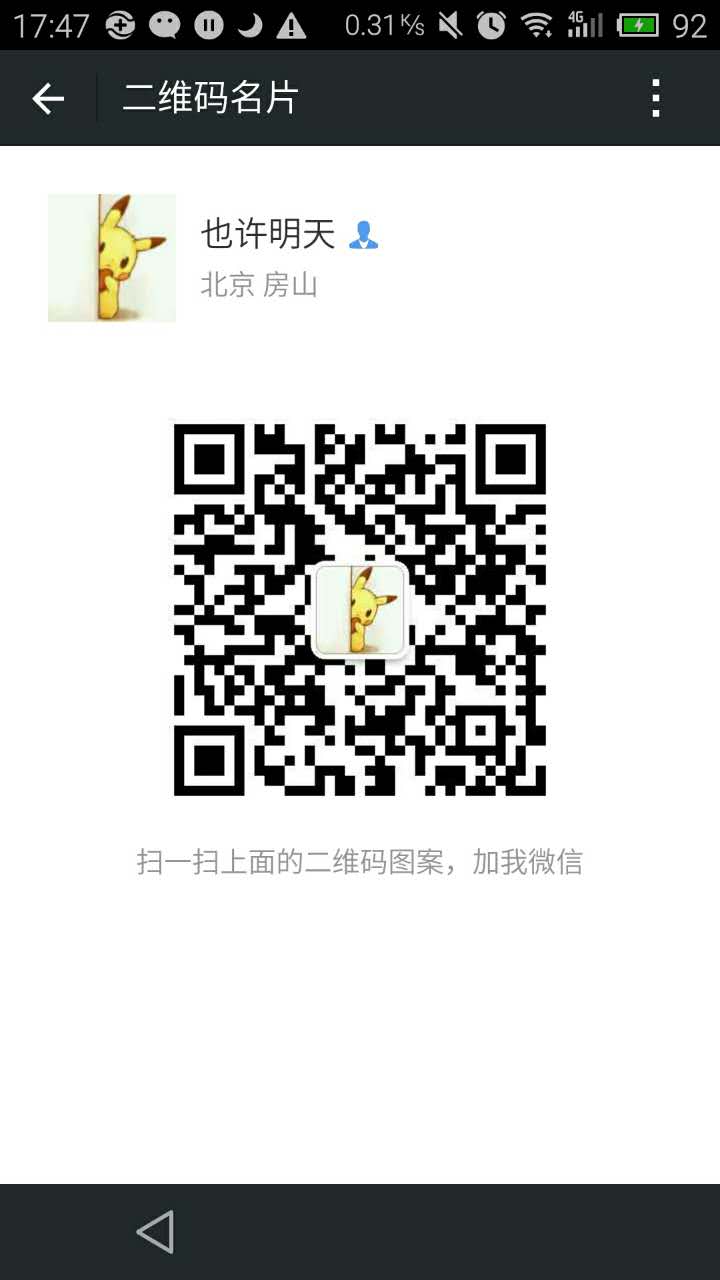Open the three-dot overflow menu

click(x=656, y=98)
